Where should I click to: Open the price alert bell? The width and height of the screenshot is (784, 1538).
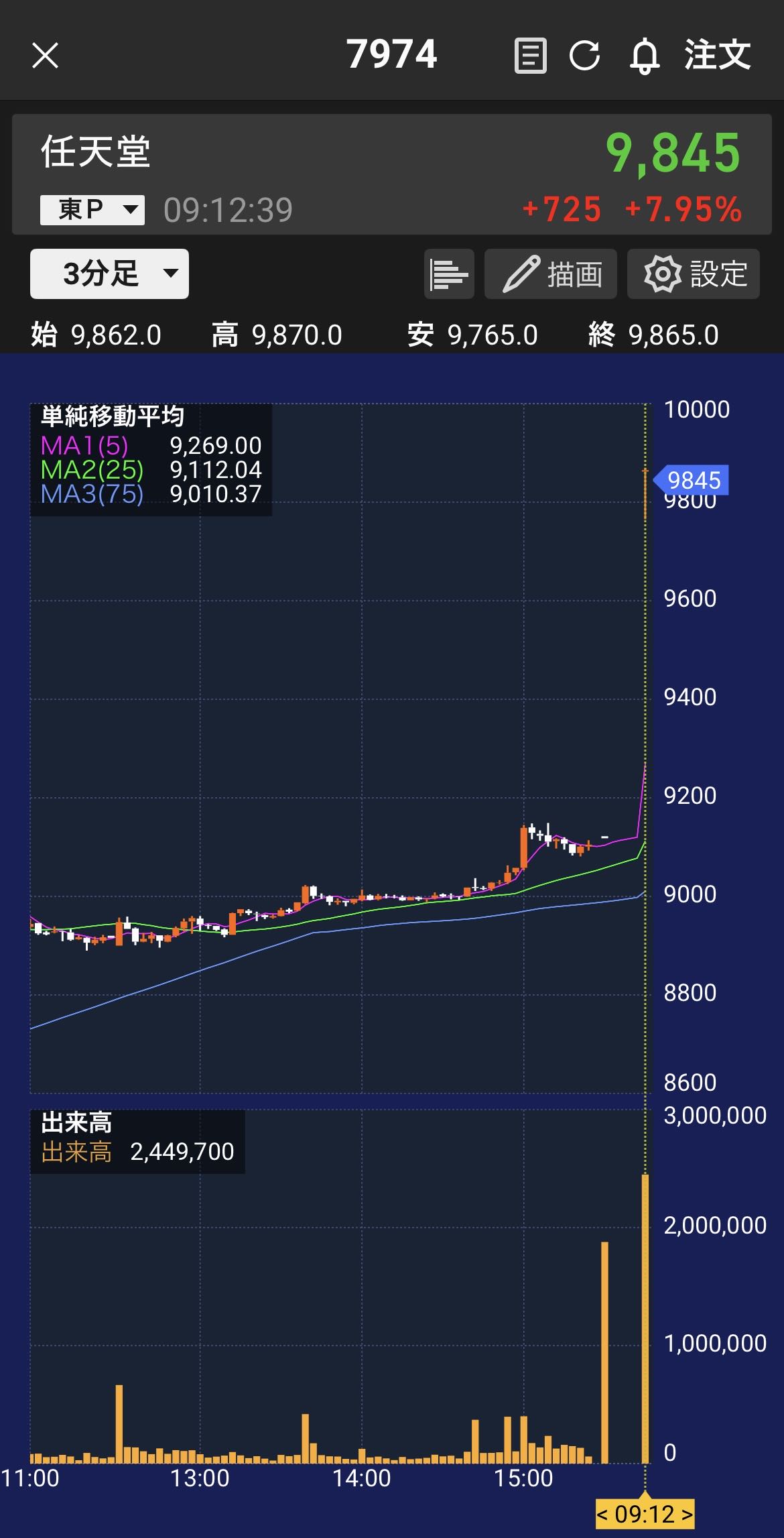tap(644, 55)
